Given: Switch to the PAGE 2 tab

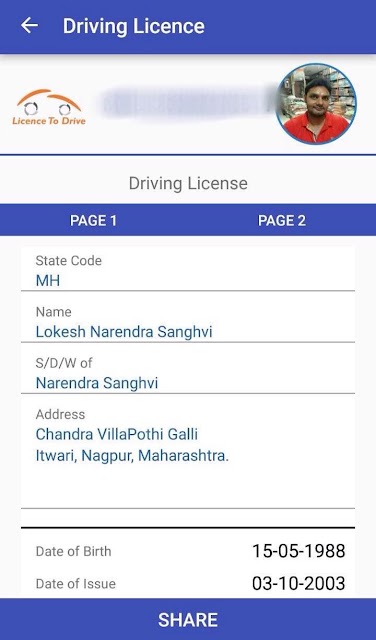Looking at the screenshot, I should [282, 220].
